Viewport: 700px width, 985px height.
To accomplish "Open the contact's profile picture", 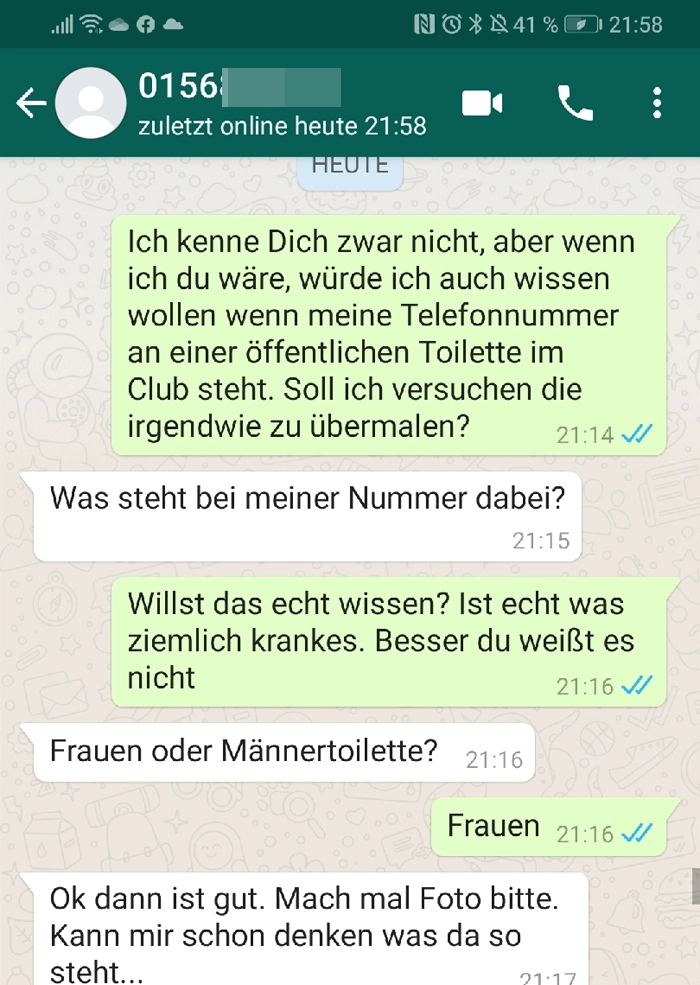I will (90, 103).
